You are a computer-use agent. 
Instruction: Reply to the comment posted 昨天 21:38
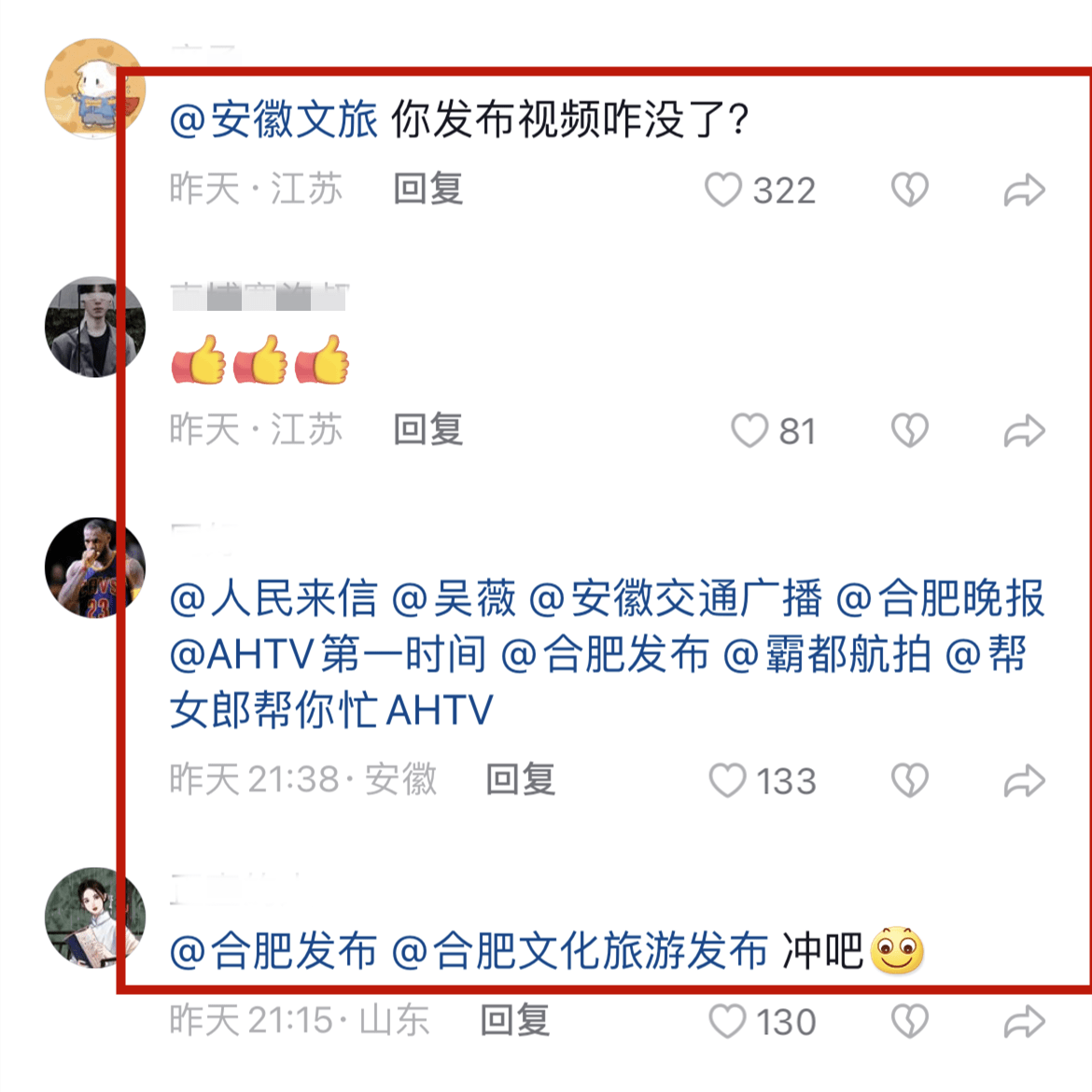[521, 779]
